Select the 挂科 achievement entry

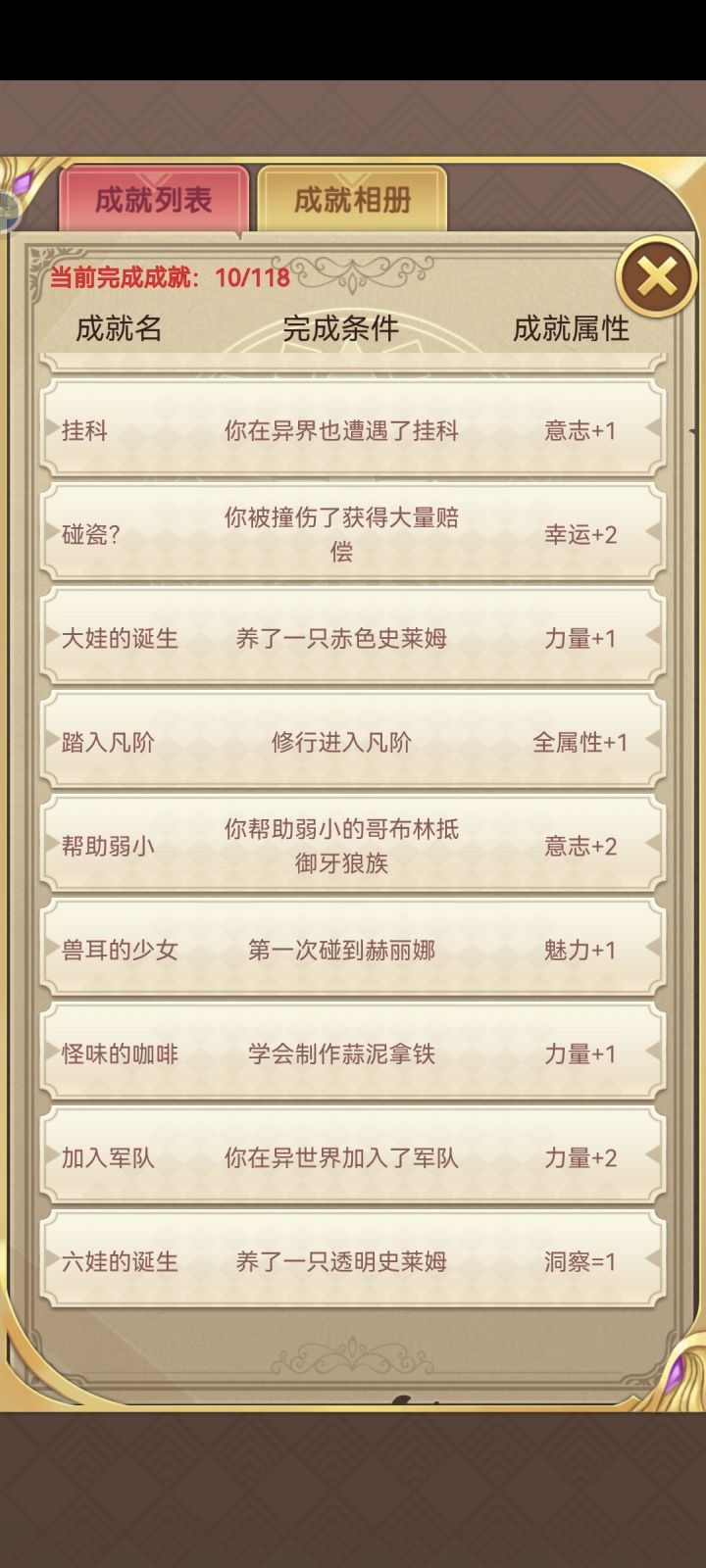pyautogui.click(x=350, y=430)
